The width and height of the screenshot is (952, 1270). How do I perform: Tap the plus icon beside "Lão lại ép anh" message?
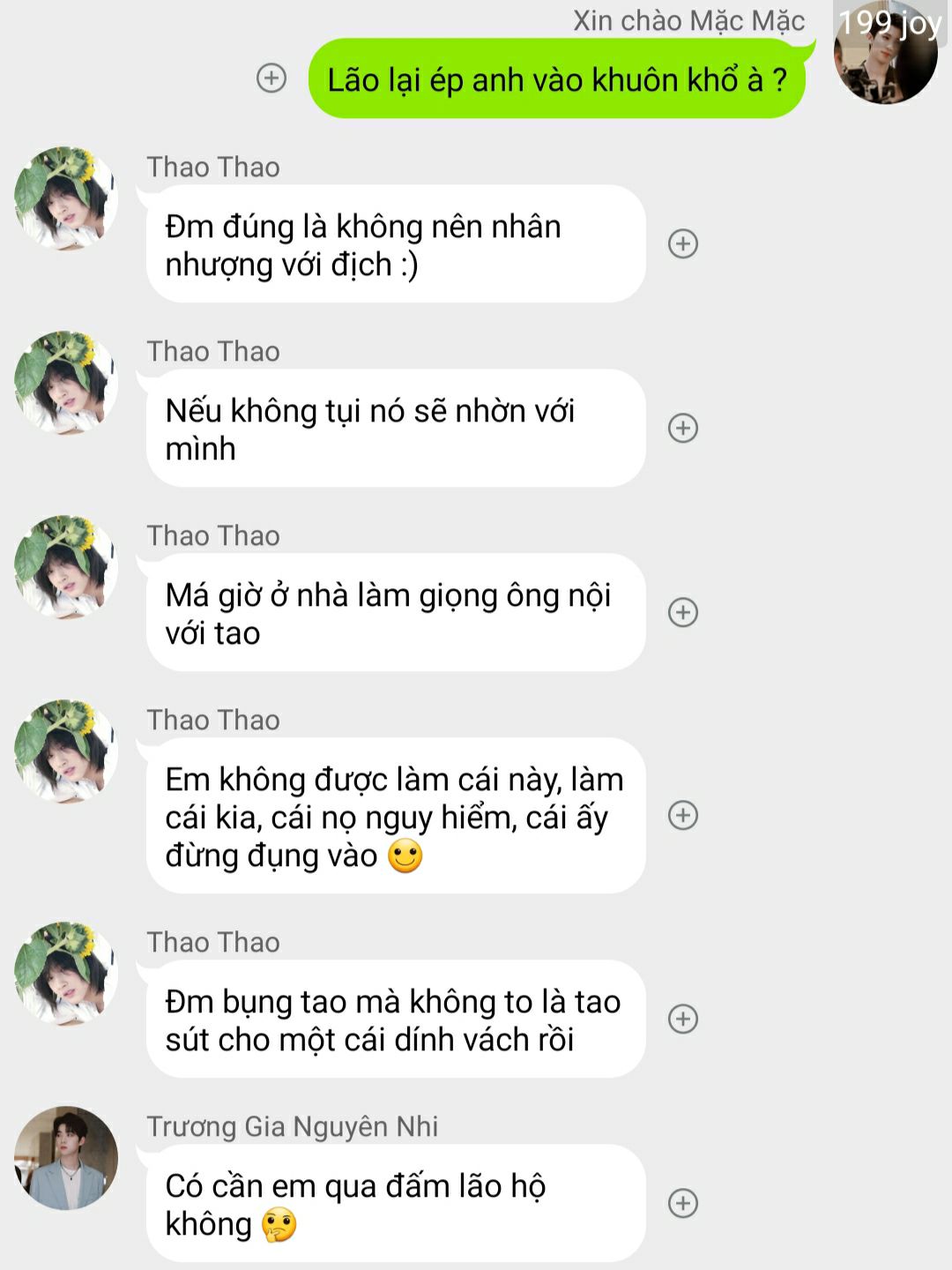click(271, 78)
